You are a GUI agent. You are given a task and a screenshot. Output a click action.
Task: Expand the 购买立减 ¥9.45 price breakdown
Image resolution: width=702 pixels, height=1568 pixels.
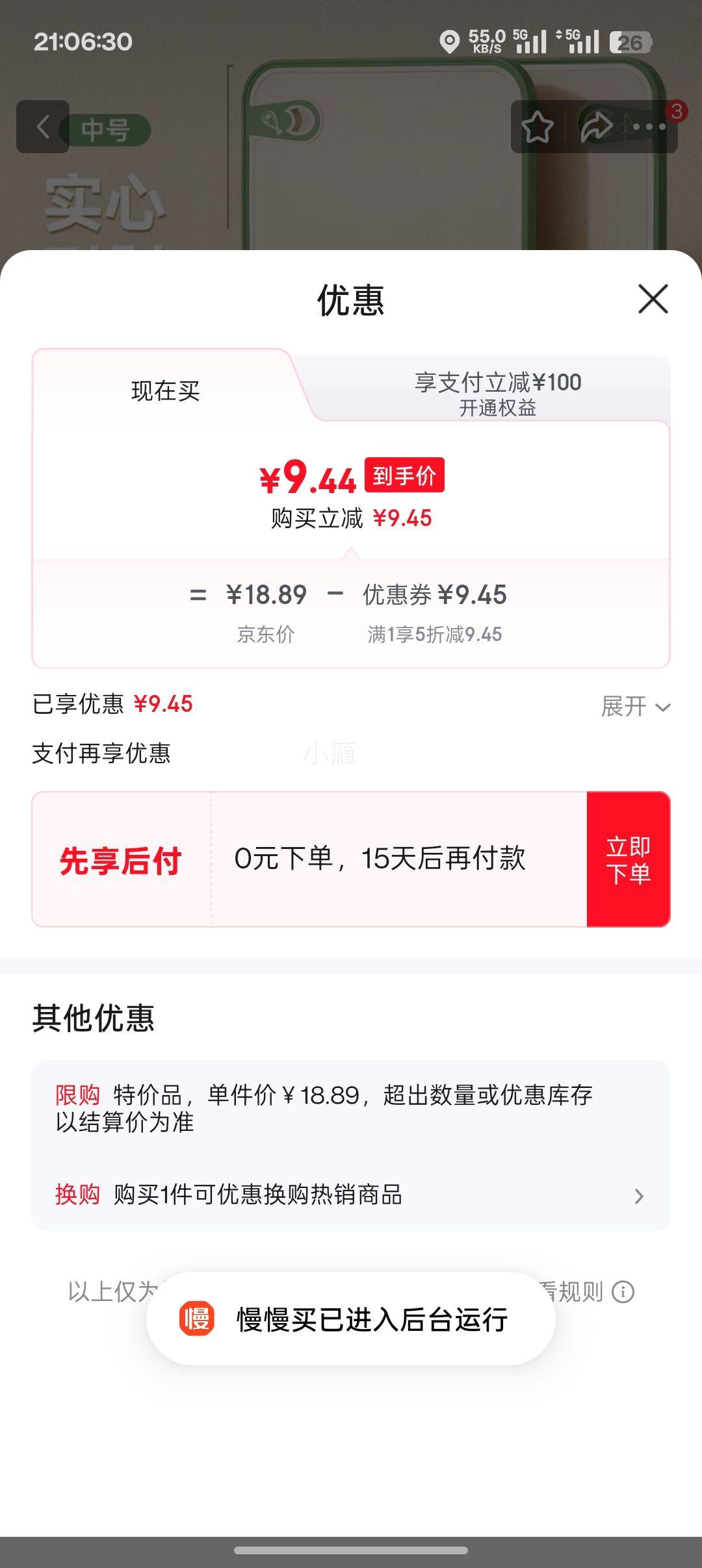click(351, 519)
